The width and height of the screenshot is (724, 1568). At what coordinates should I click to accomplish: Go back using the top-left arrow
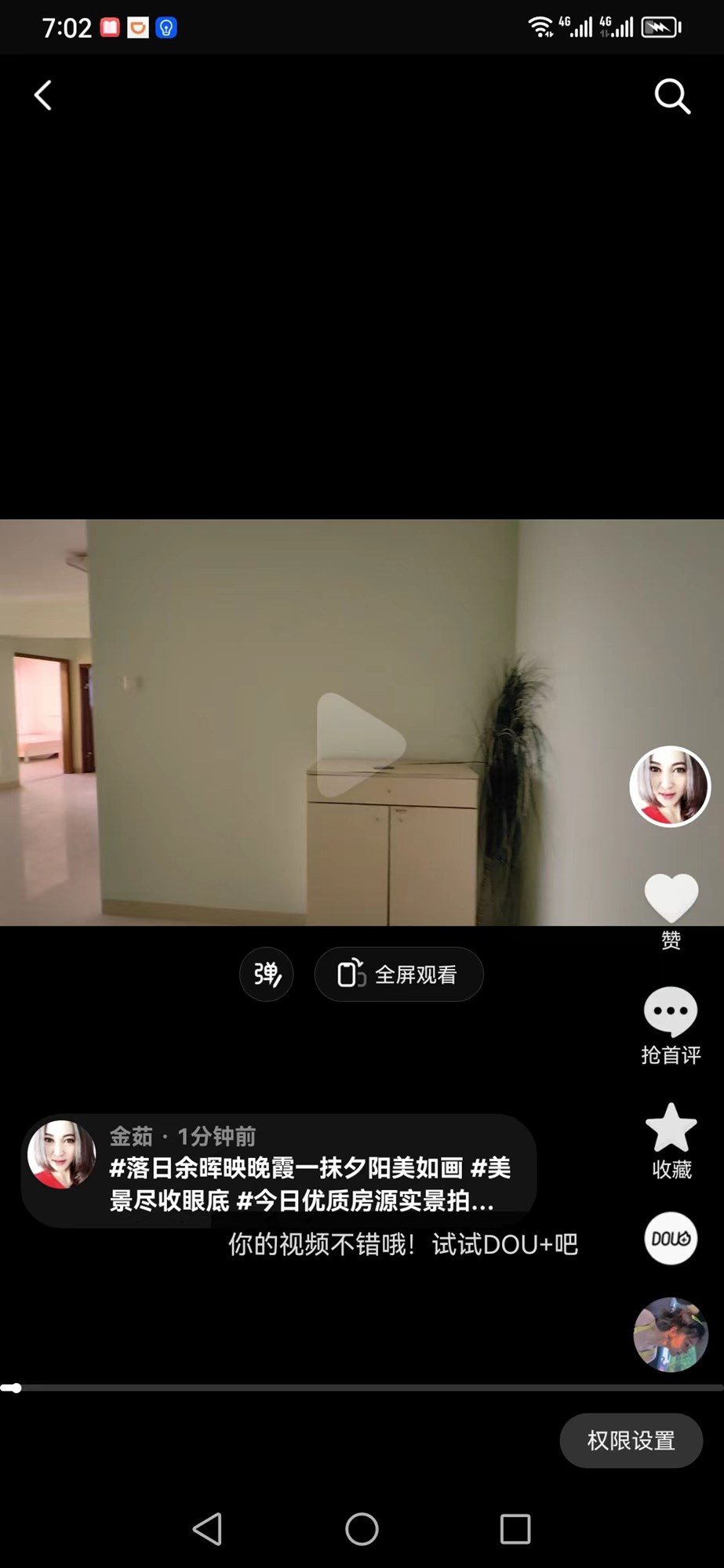coord(43,96)
